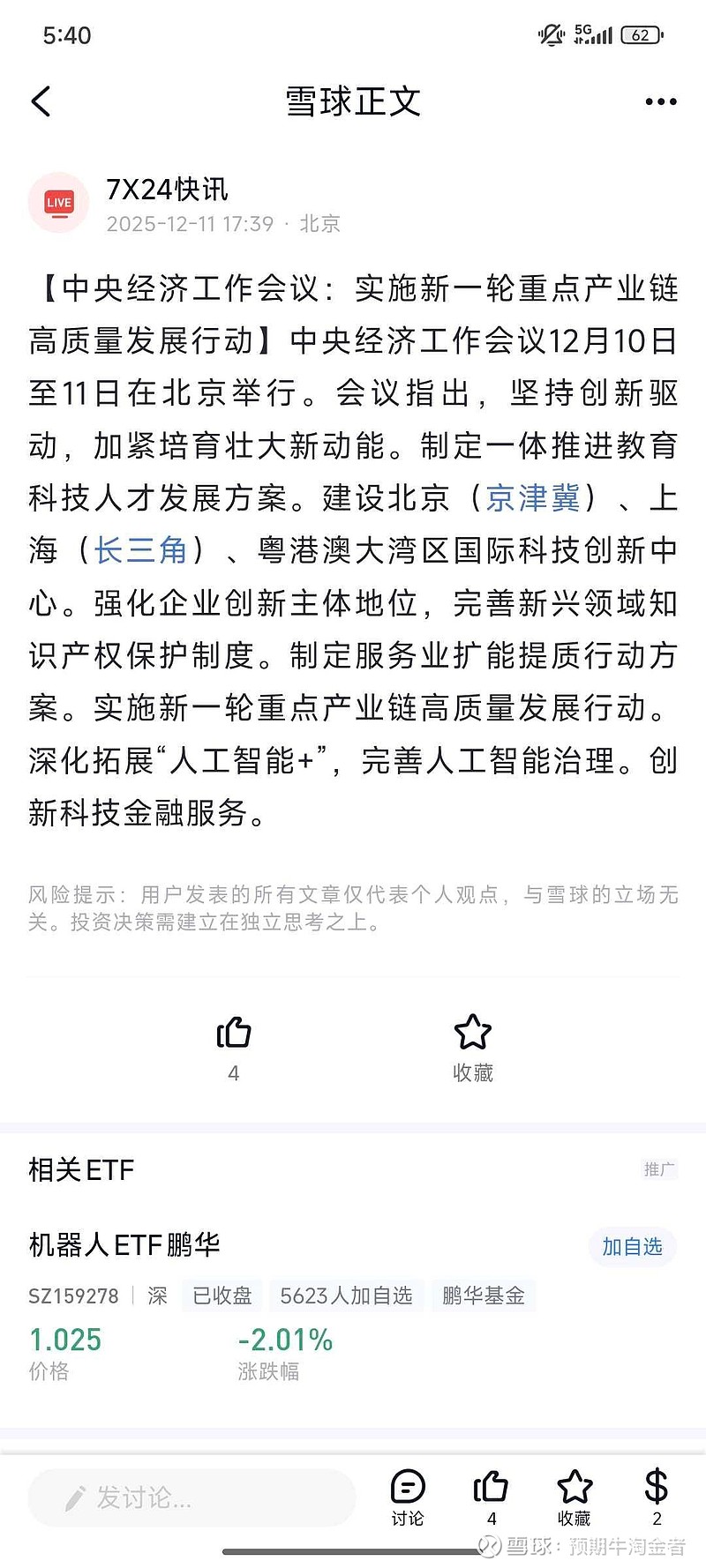Tap the 7X24快讯 LIVE avatar
The height and width of the screenshot is (1568, 706).
coord(58,203)
